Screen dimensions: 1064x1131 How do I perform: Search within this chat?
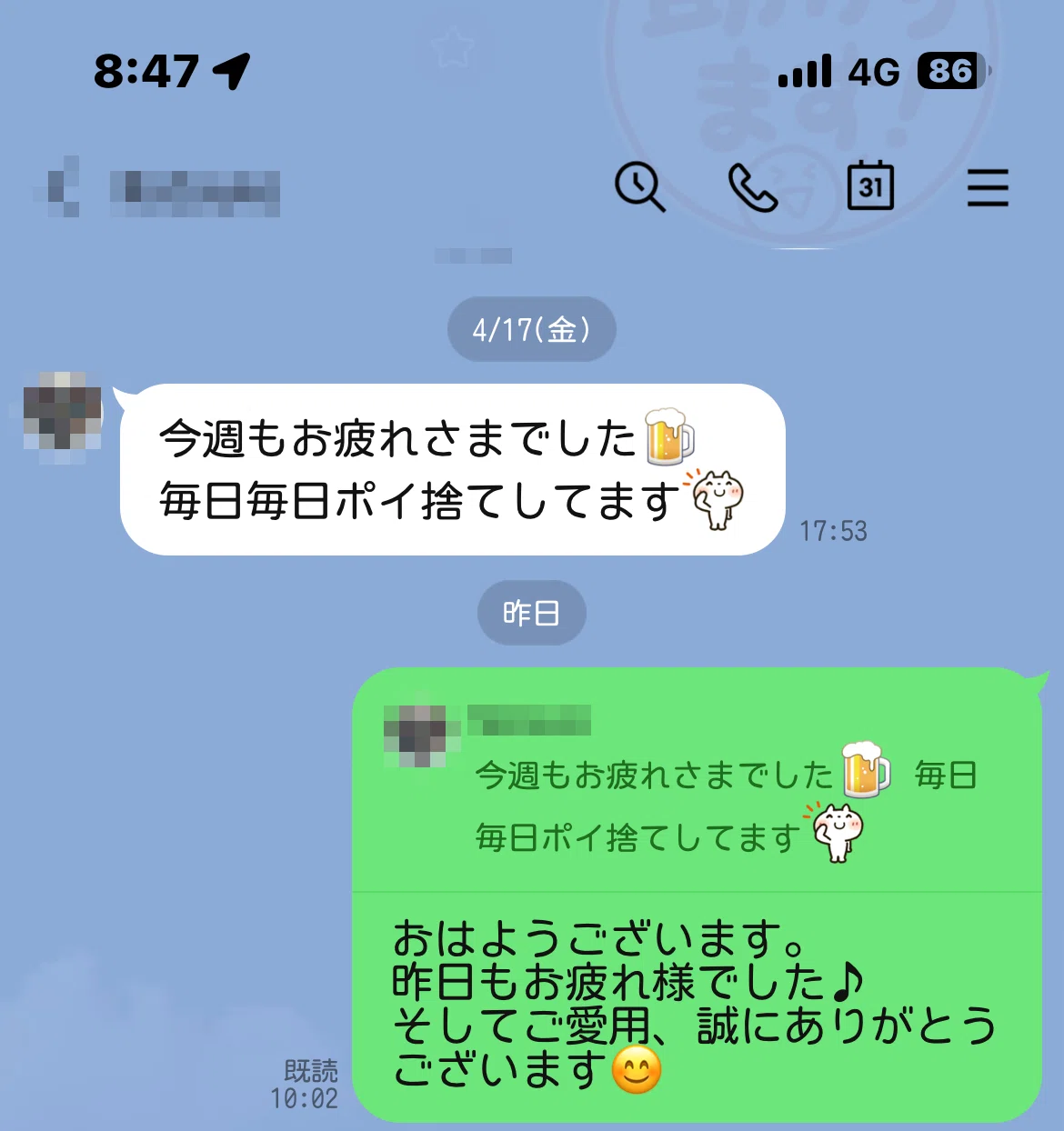pos(640,187)
